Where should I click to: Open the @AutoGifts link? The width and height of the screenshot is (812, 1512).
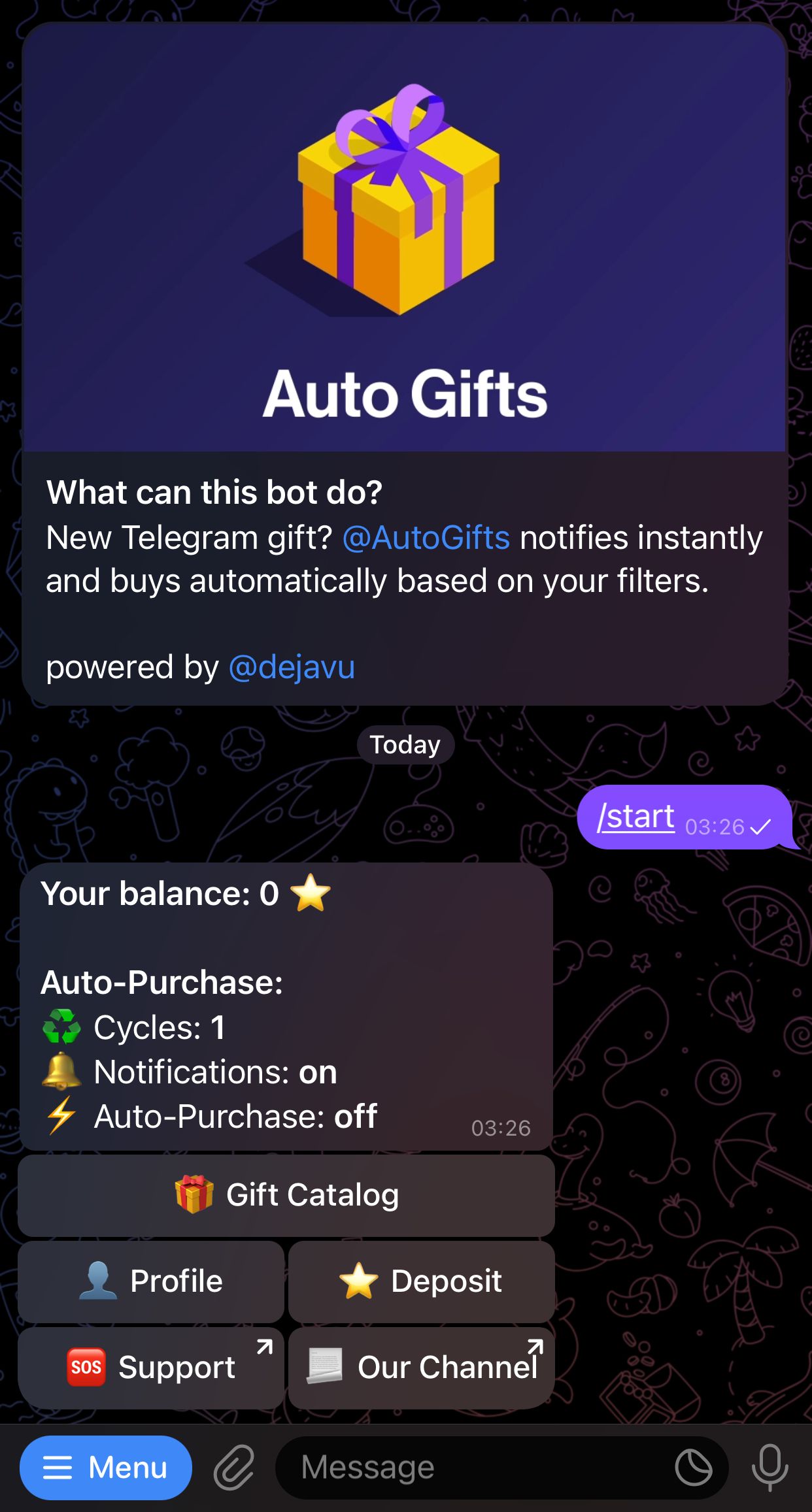click(425, 537)
